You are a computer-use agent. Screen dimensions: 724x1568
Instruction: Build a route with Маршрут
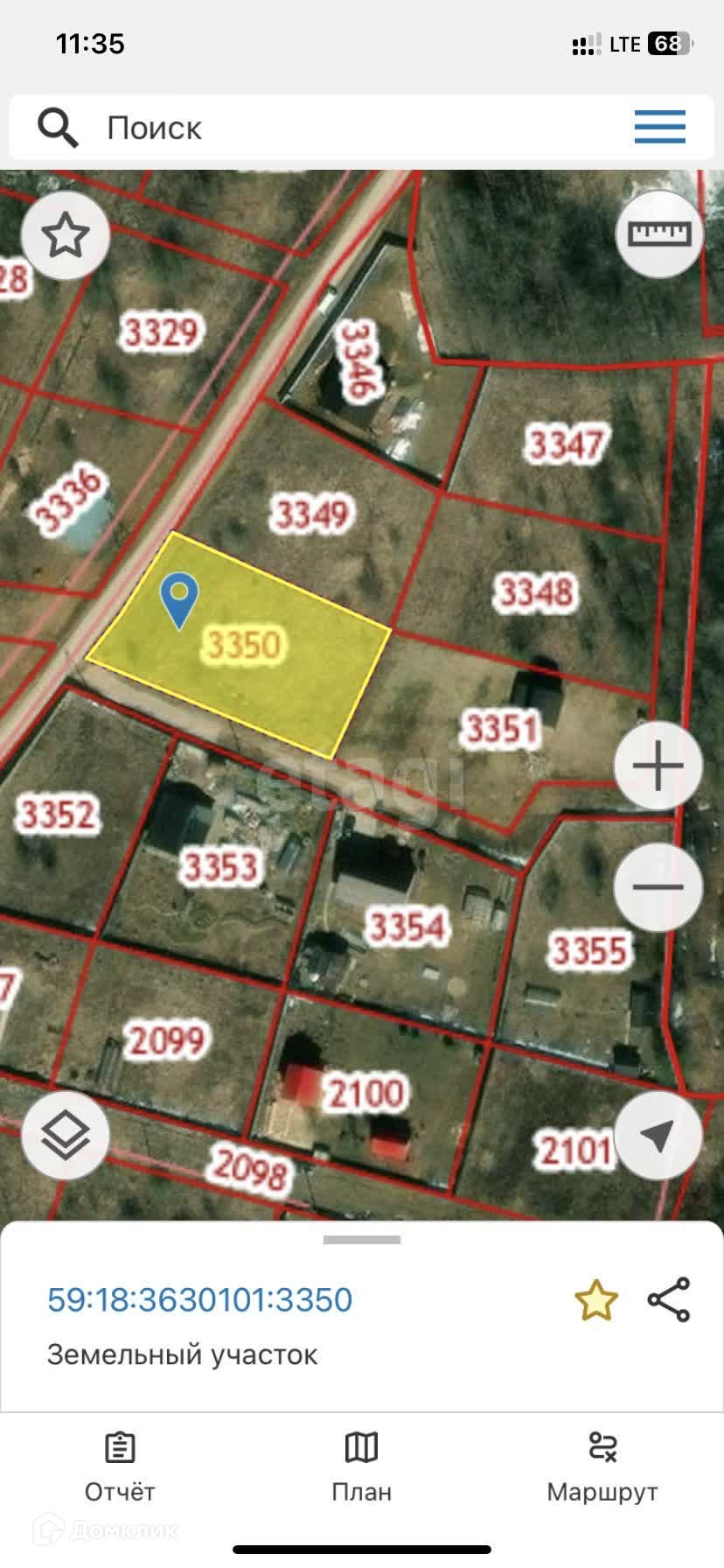coord(602,1467)
